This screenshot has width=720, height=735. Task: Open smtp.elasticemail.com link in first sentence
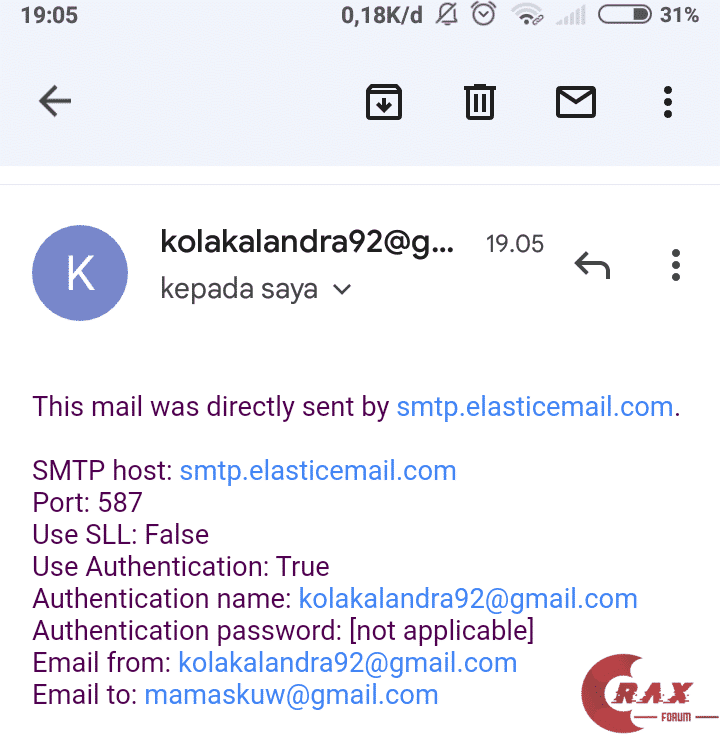pos(535,407)
